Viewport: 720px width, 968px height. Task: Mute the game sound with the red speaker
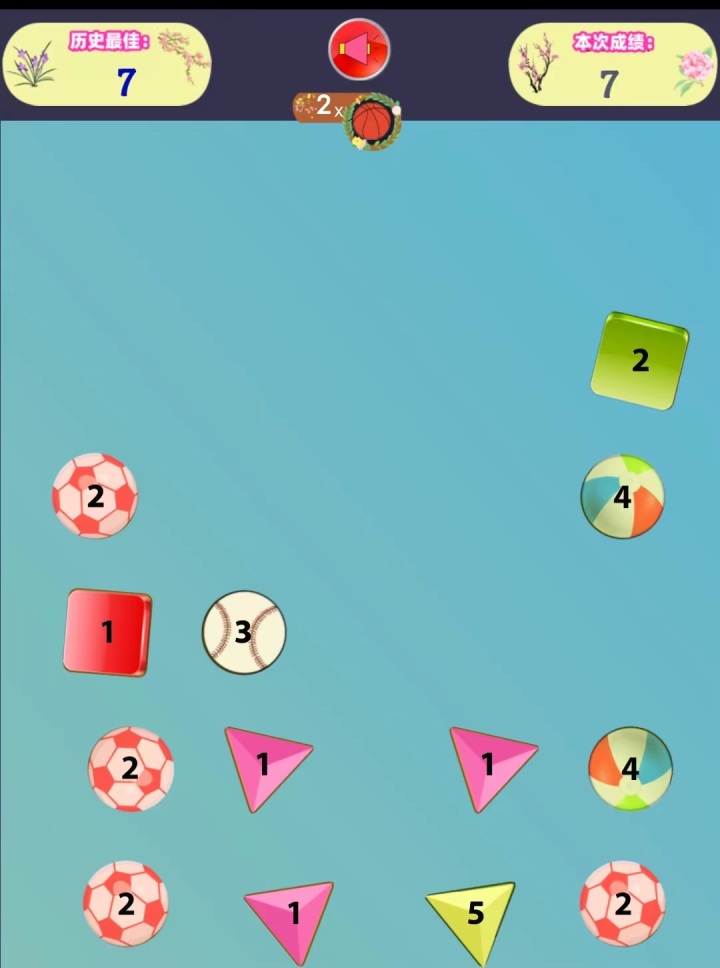[359, 48]
